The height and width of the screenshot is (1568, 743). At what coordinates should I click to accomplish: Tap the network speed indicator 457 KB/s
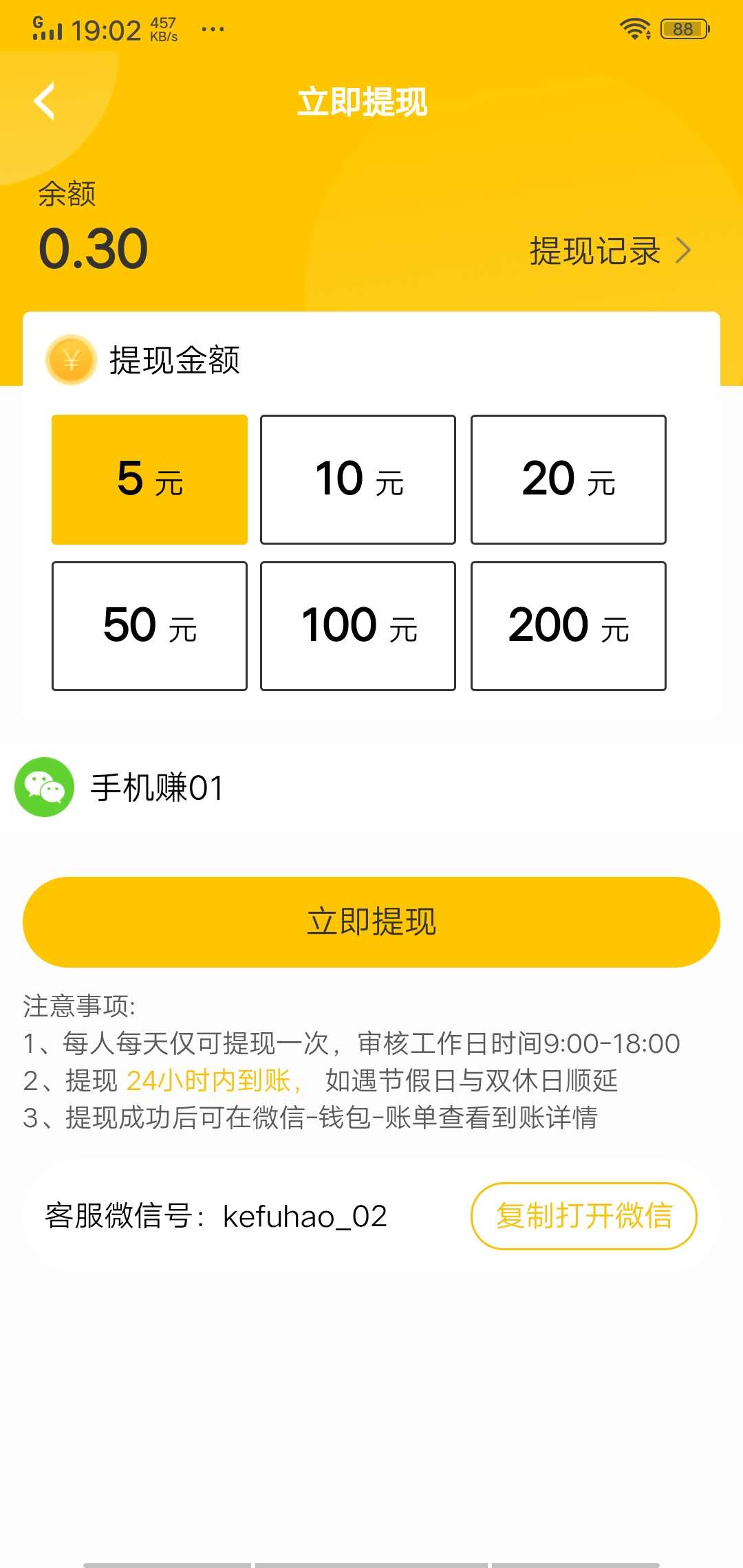pyautogui.click(x=163, y=28)
